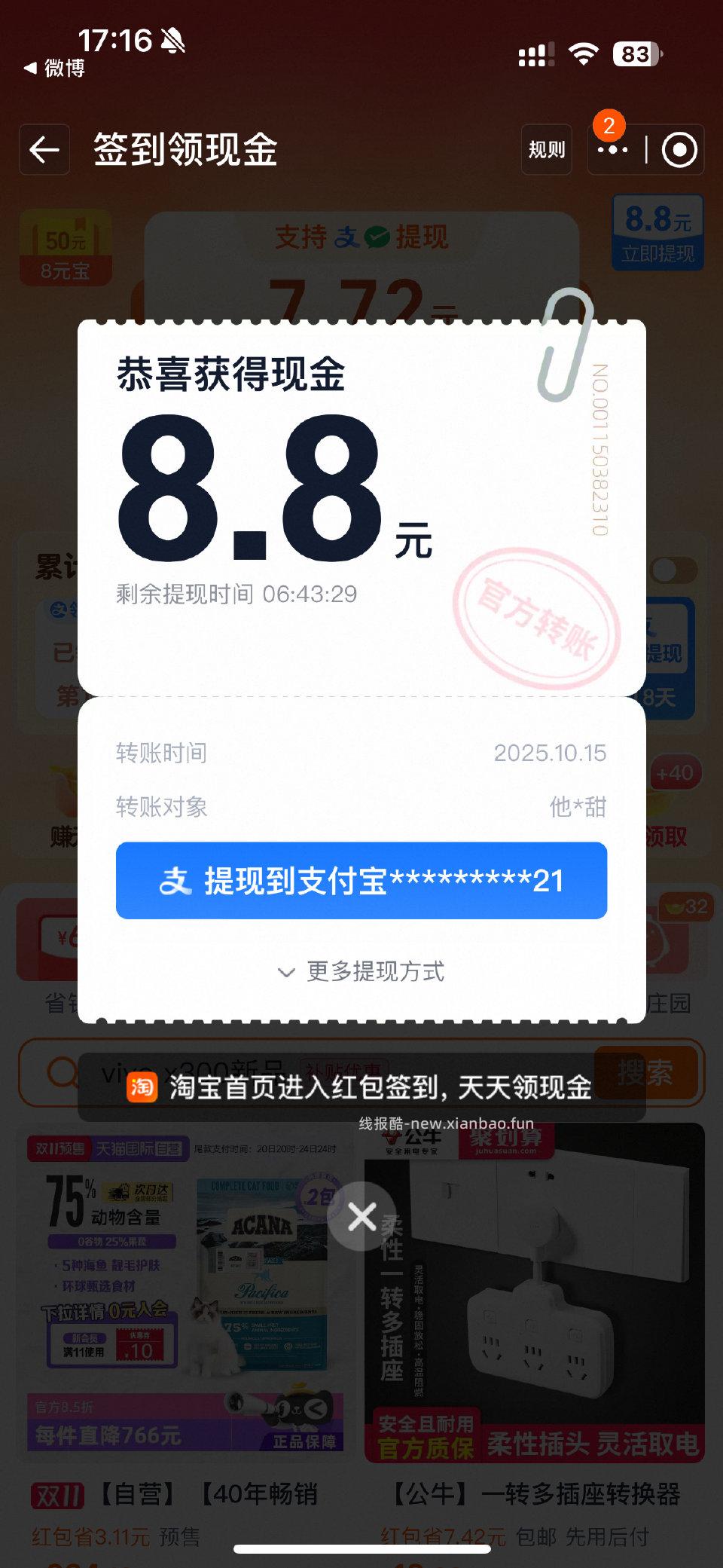
Task: Open the three-dot more menu with badge 2
Action: (613, 151)
